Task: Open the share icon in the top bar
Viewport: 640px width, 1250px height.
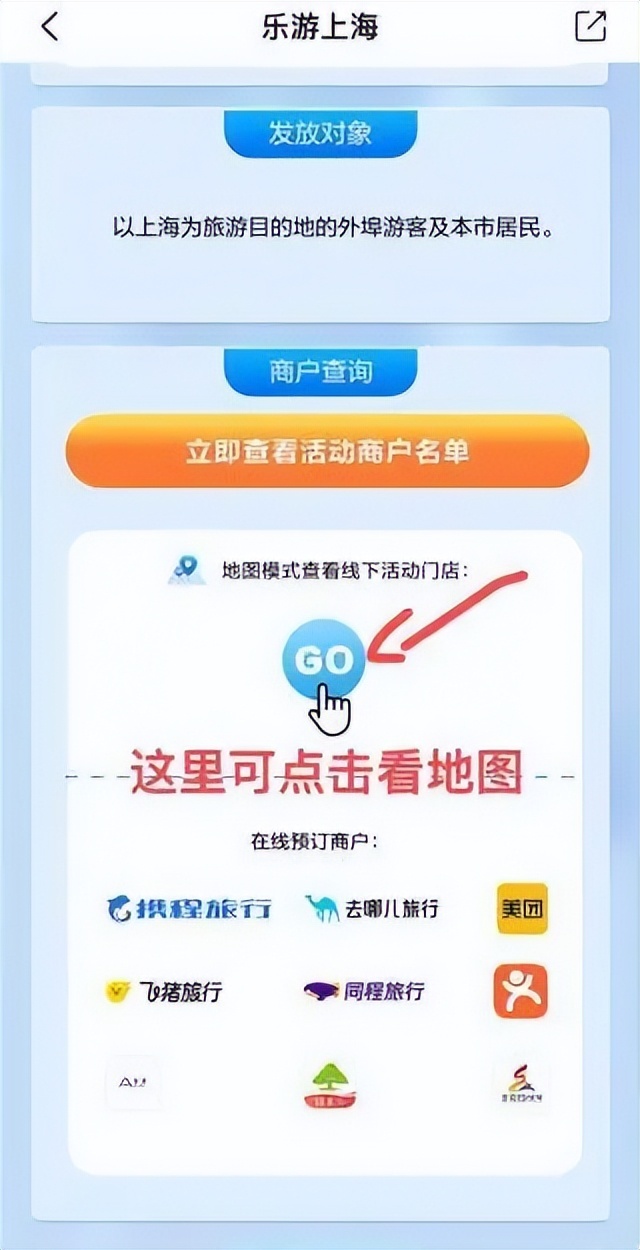Action: point(590,27)
